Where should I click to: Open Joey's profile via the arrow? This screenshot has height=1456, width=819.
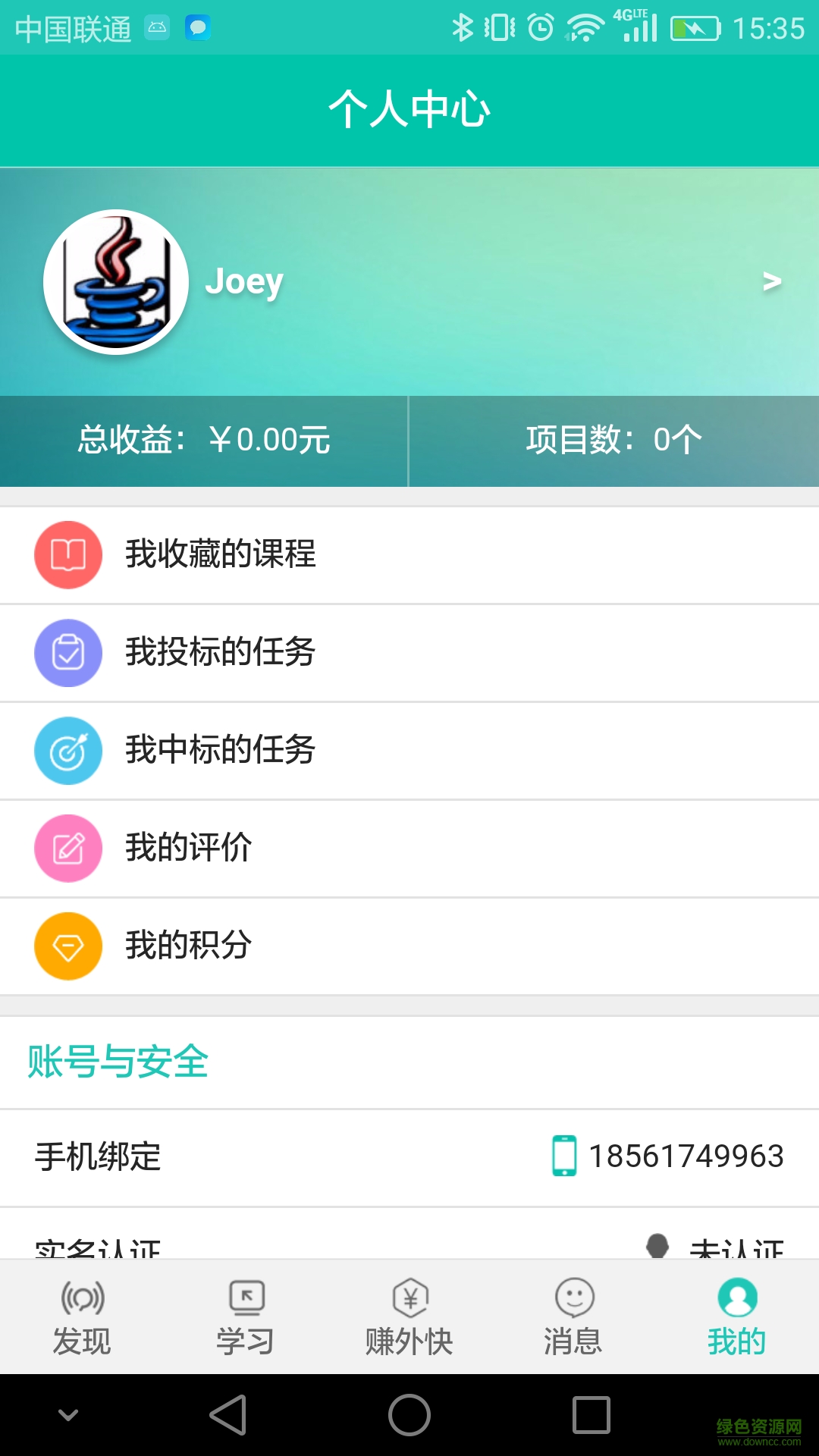771,281
